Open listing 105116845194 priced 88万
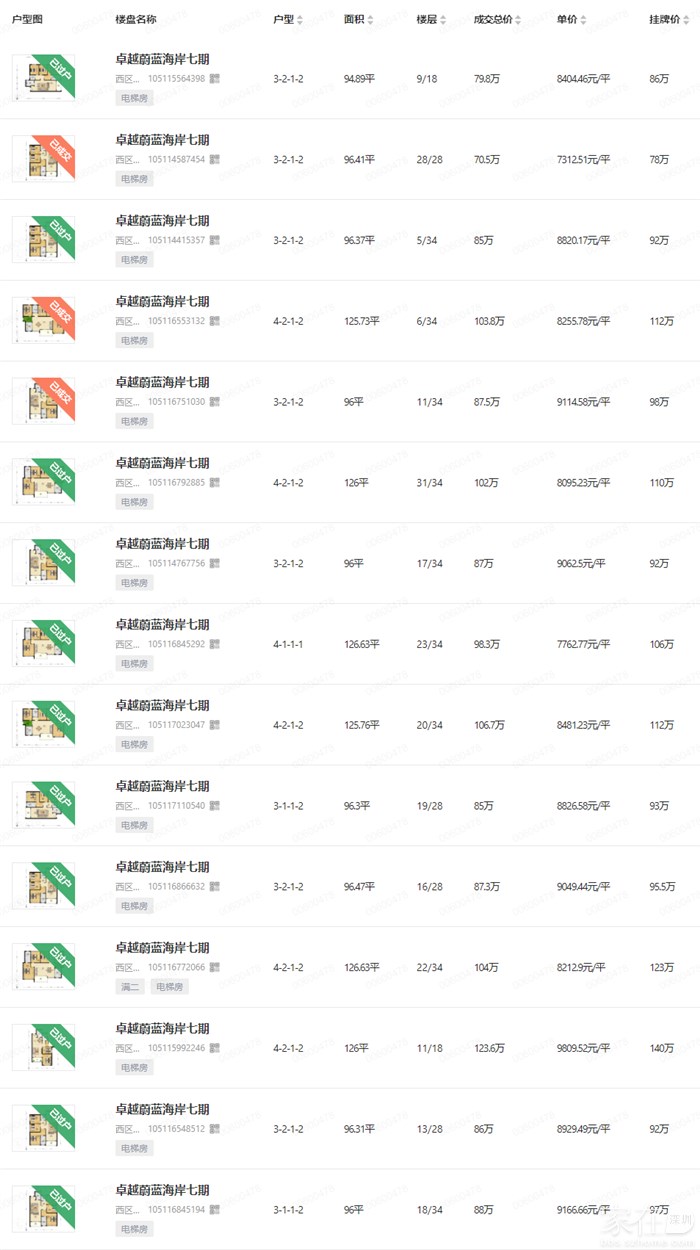700x1250 pixels. [x=162, y=1191]
